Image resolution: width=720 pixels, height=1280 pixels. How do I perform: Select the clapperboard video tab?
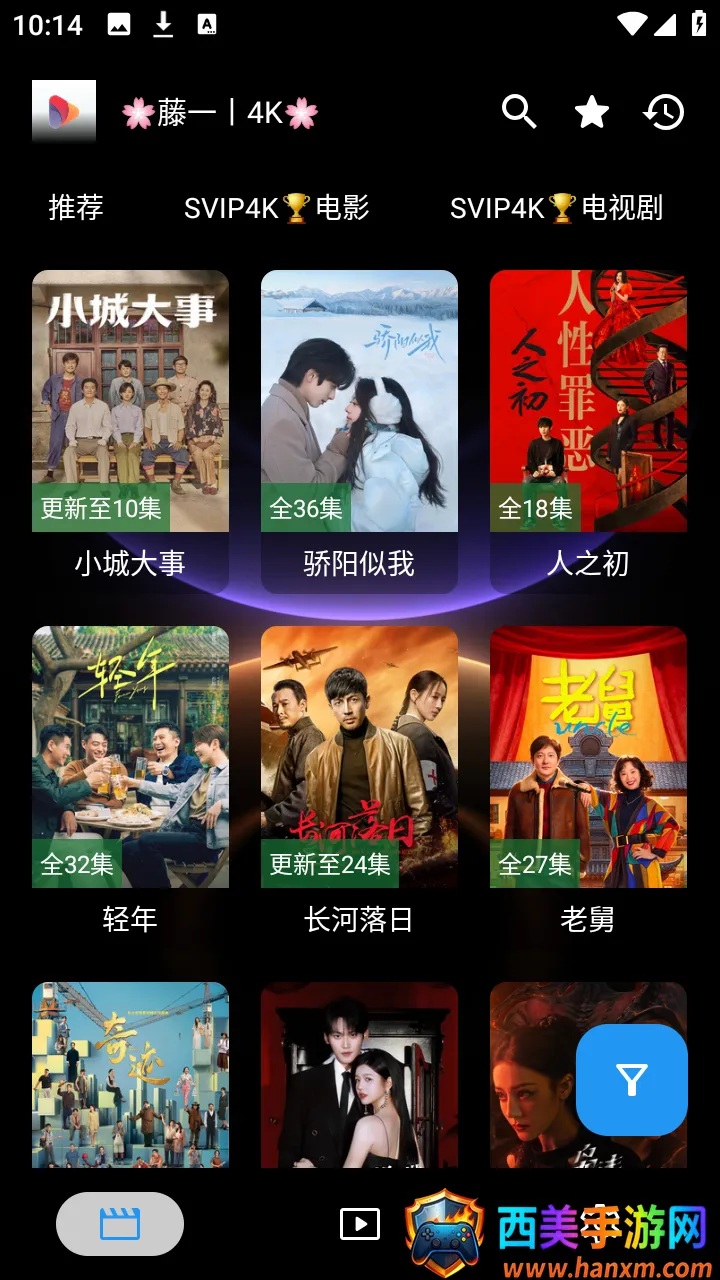tap(120, 1224)
